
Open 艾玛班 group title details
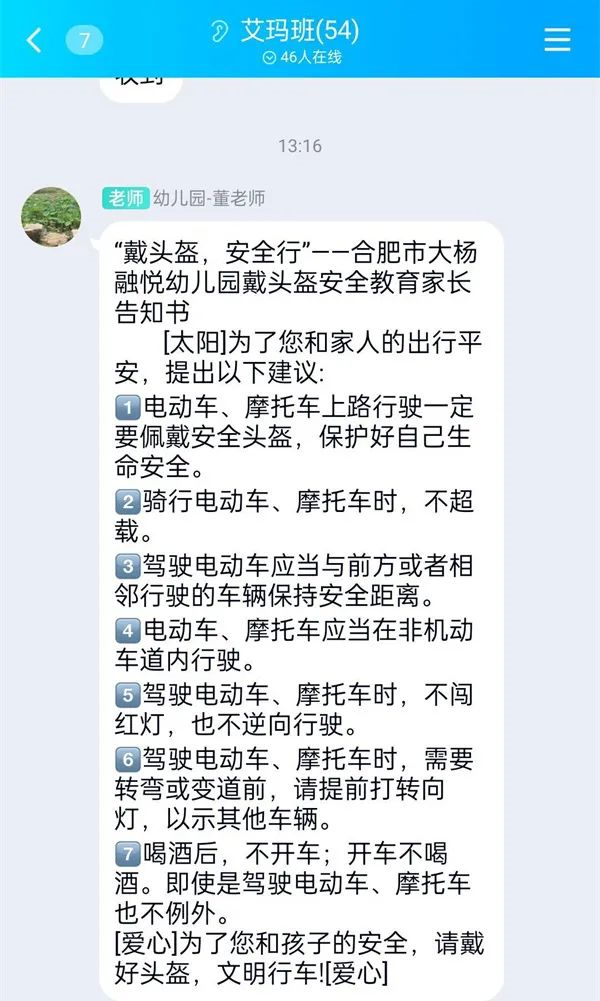coord(299,31)
